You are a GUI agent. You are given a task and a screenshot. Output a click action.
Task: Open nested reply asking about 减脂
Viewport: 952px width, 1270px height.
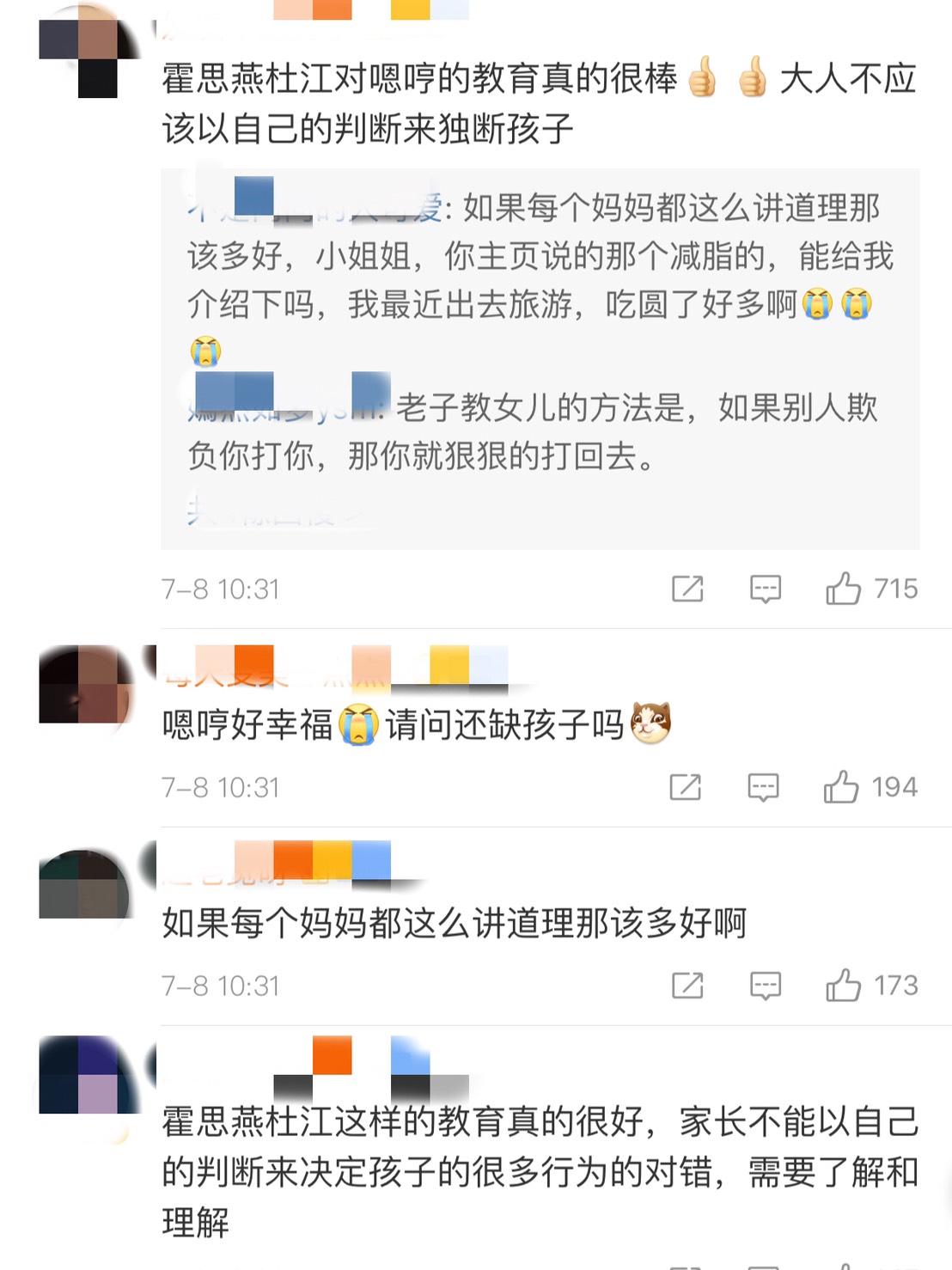(540, 256)
